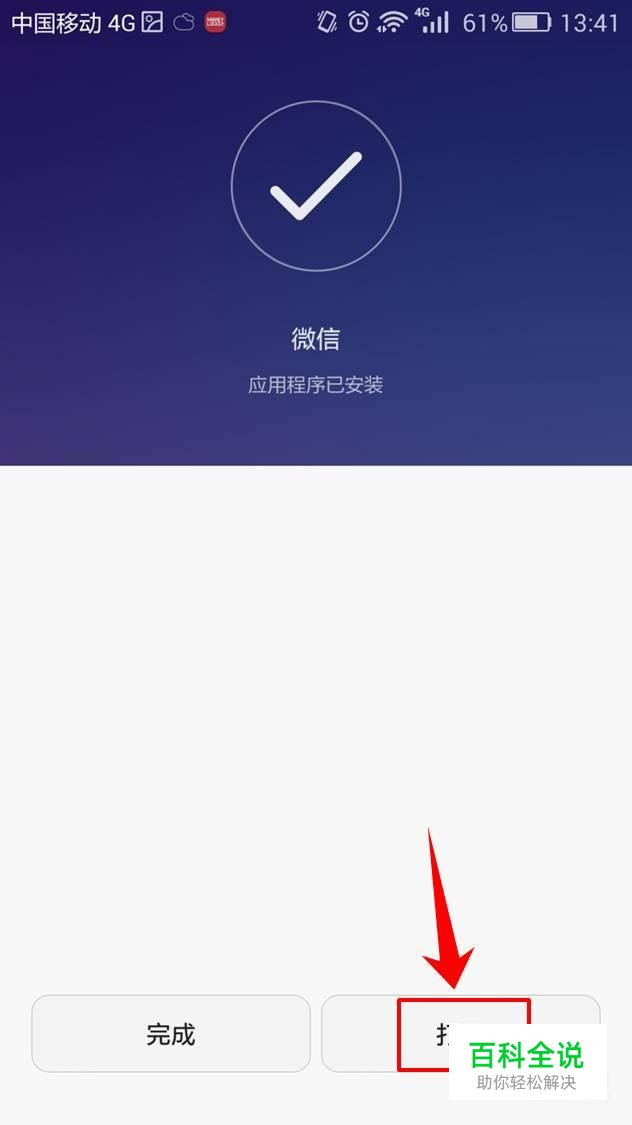Tap the 完成 button
632x1125 pixels.
(171, 1033)
